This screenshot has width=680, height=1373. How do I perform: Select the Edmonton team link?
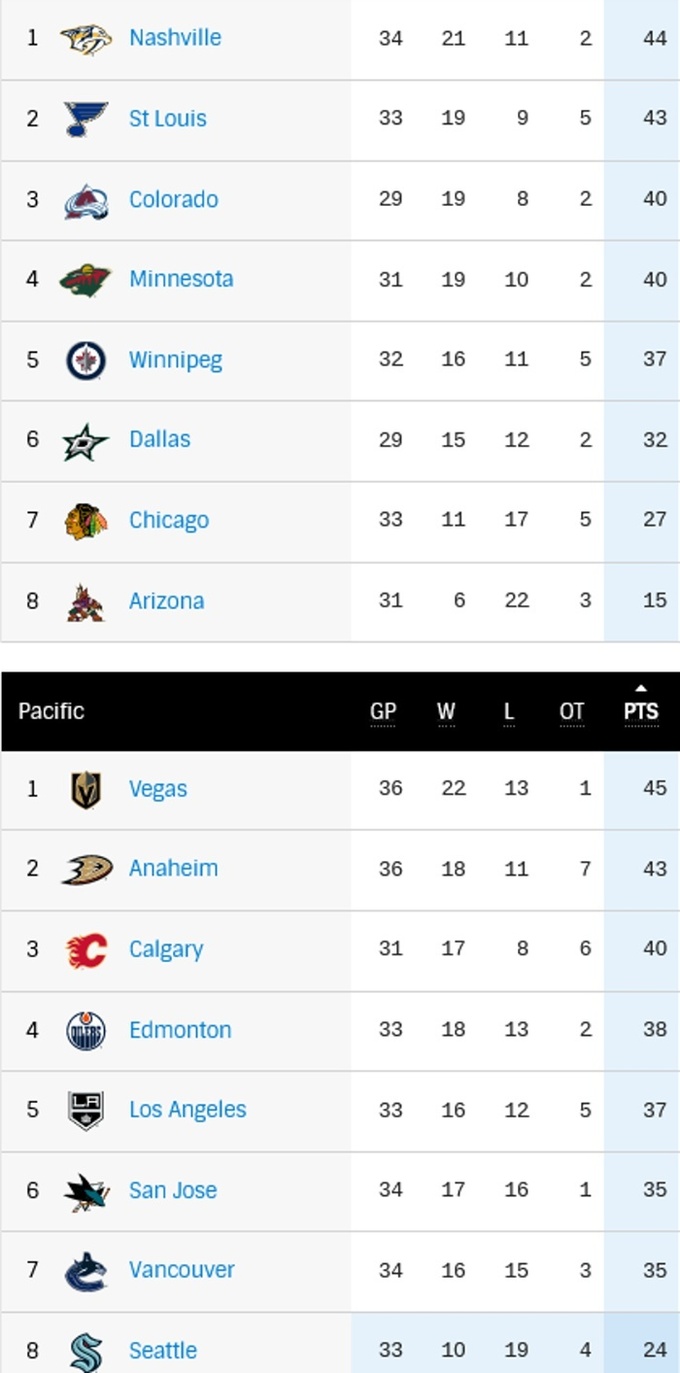tap(180, 1030)
